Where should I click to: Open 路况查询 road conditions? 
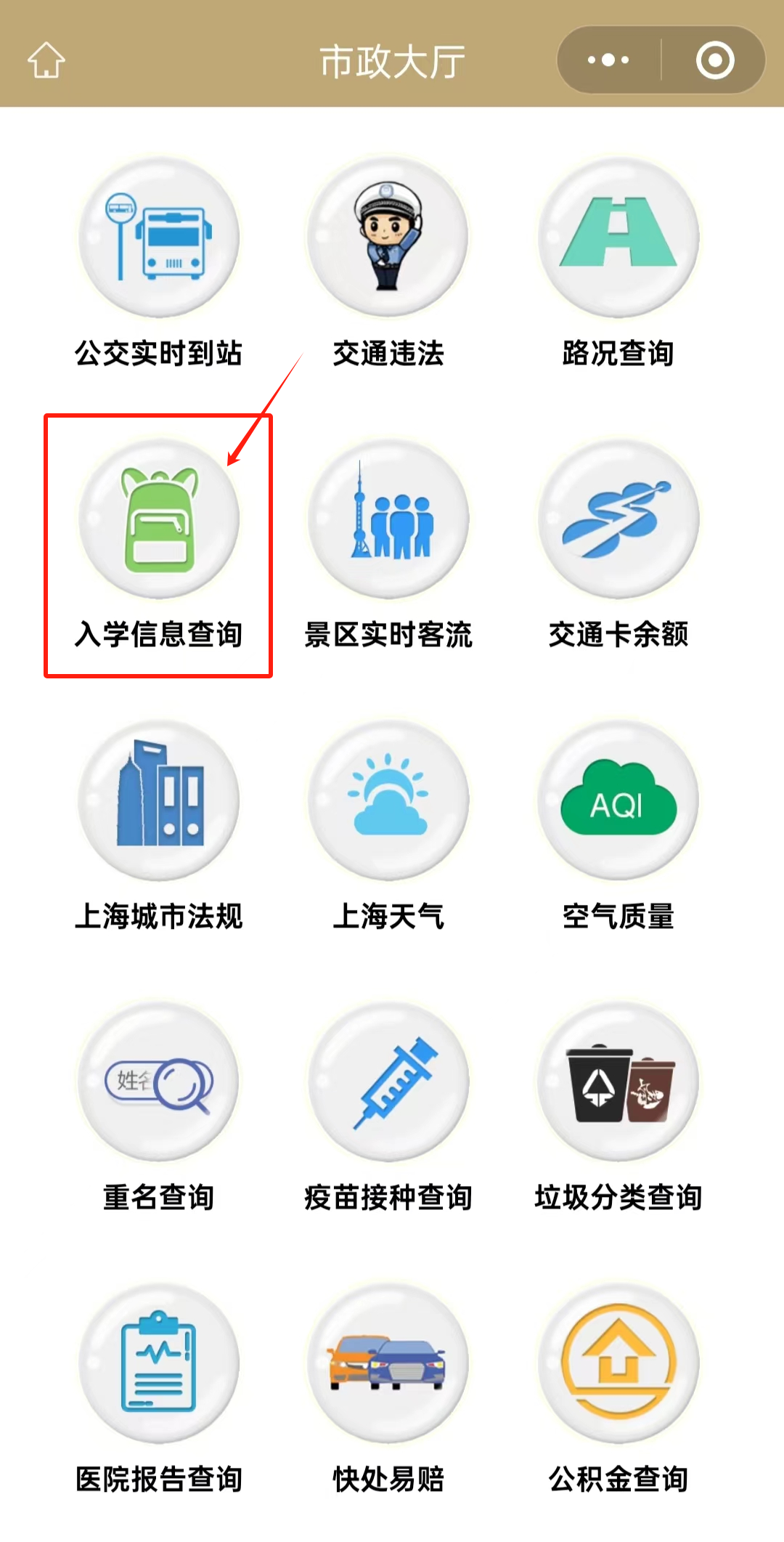618,238
